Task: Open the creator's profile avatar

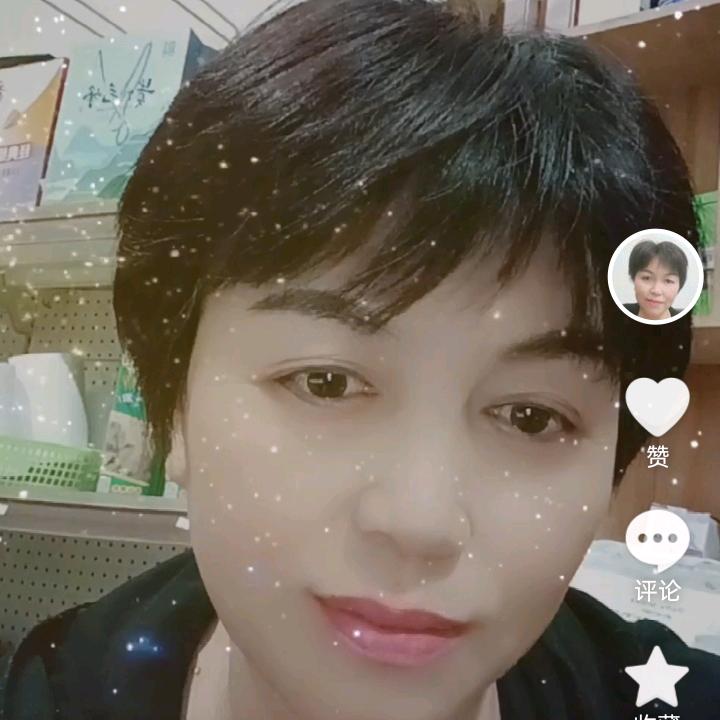Action: 656,277
